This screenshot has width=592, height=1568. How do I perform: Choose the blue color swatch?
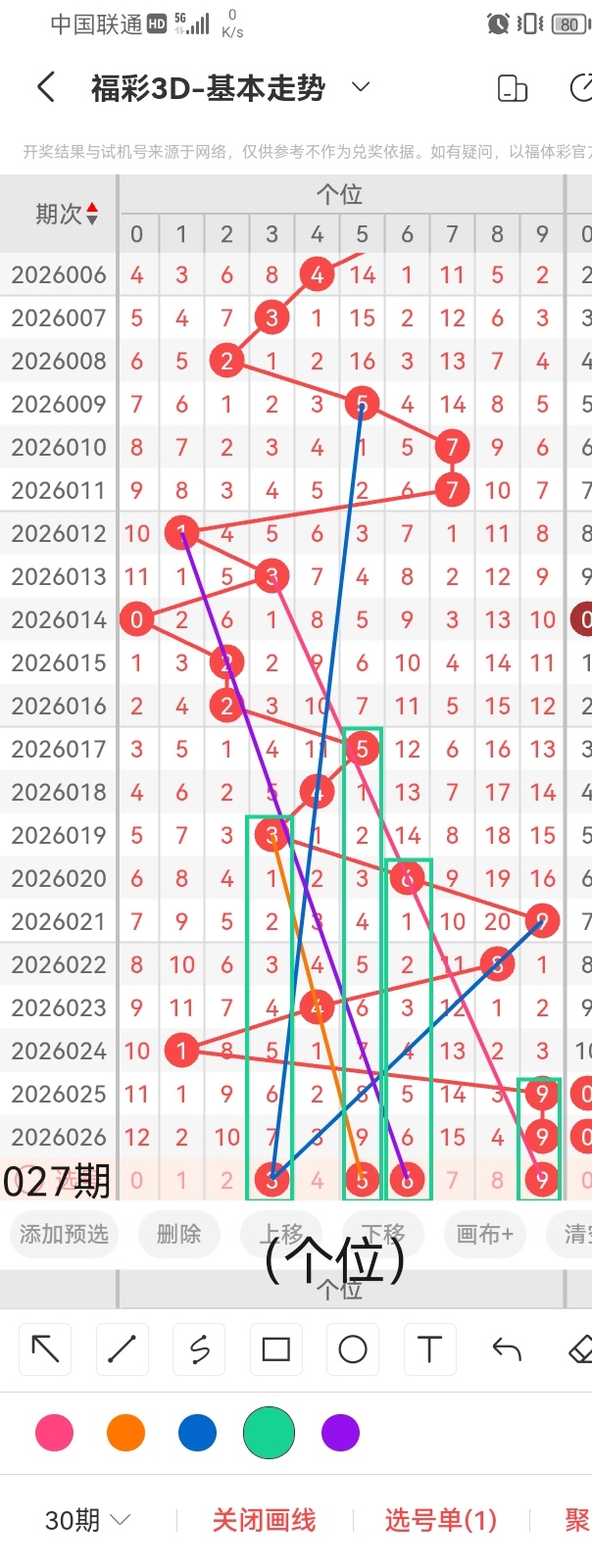(197, 1433)
